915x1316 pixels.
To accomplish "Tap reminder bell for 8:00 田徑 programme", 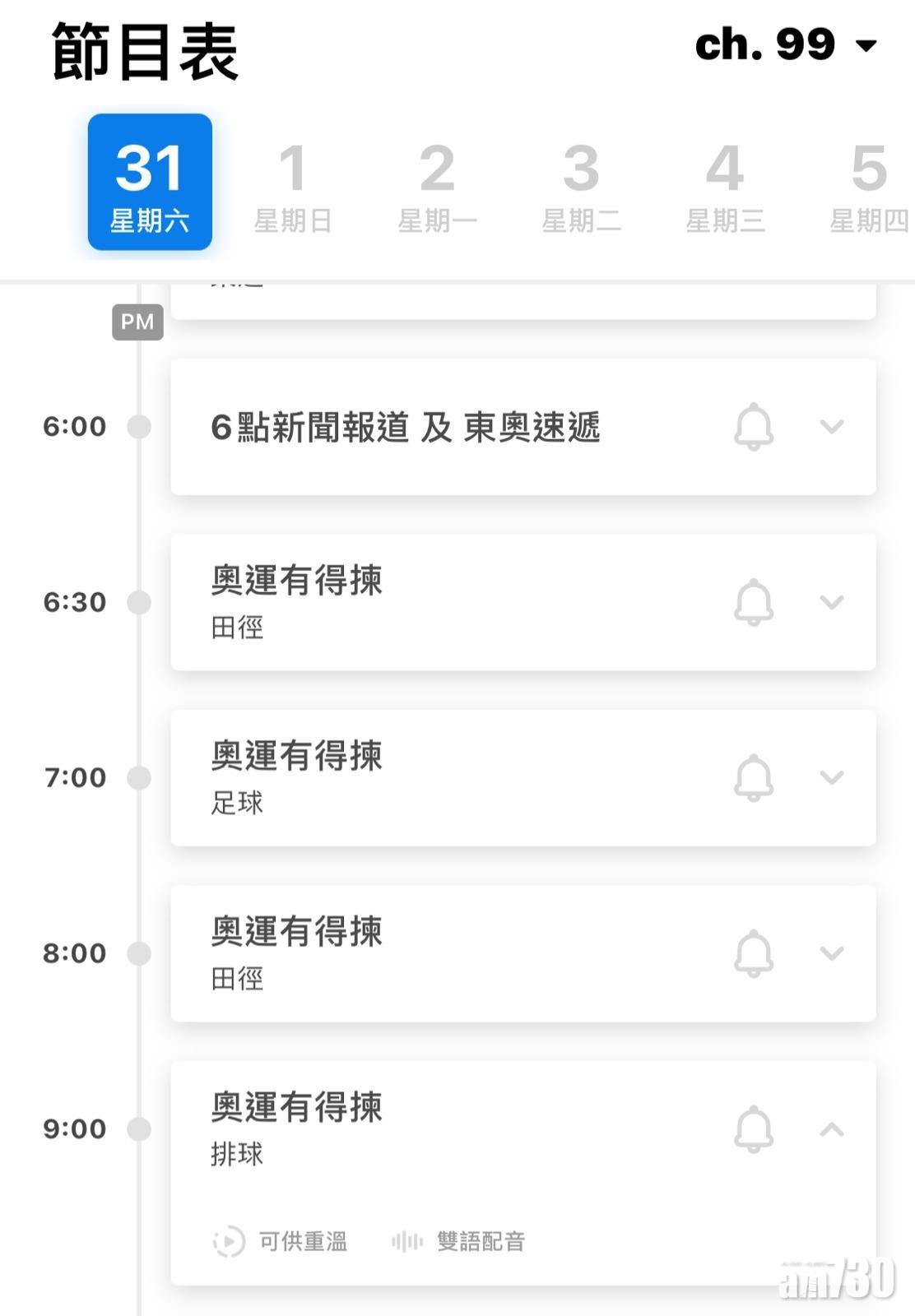I will (x=754, y=953).
